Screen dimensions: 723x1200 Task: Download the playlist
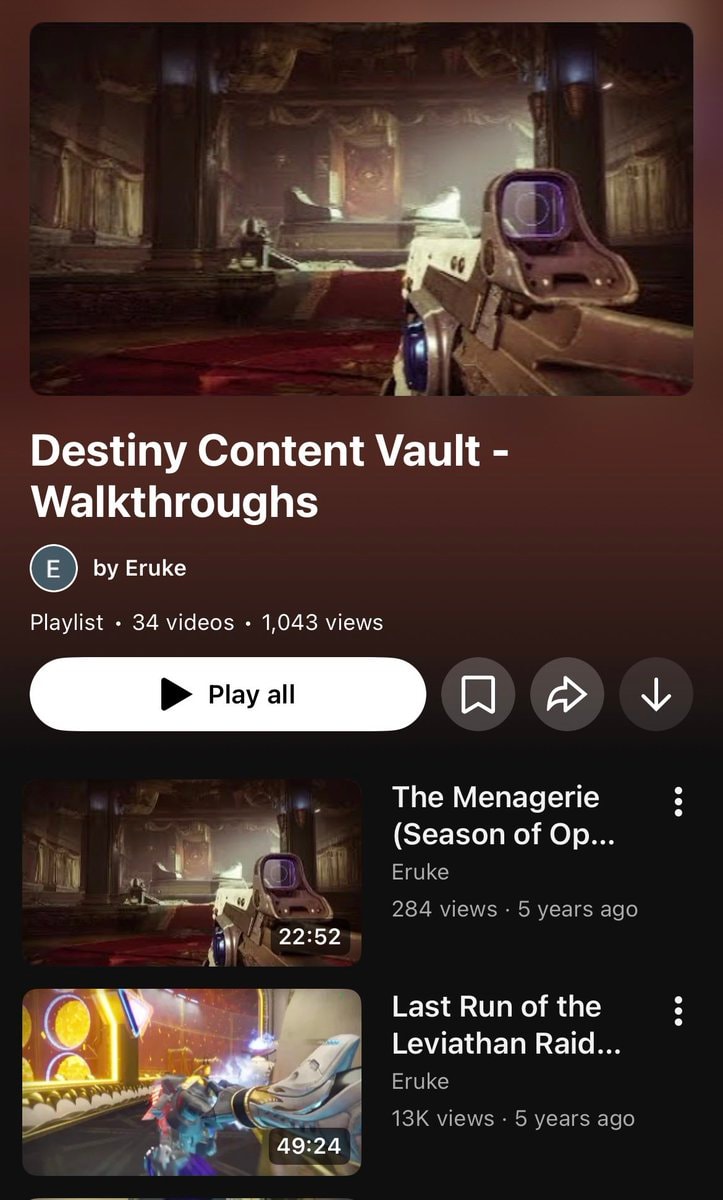coord(656,694)
